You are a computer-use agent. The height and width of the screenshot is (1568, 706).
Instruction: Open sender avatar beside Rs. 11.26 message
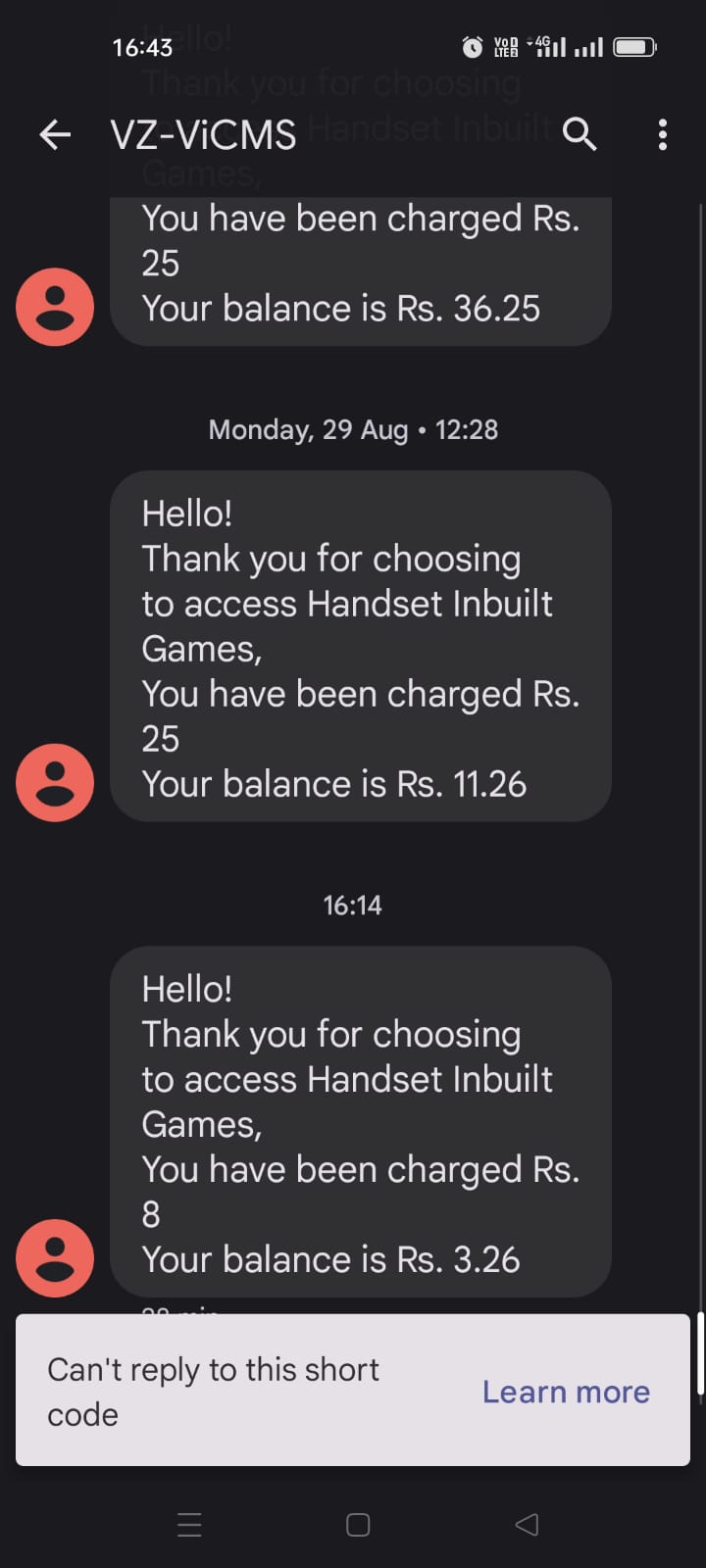tap(55, 782)
